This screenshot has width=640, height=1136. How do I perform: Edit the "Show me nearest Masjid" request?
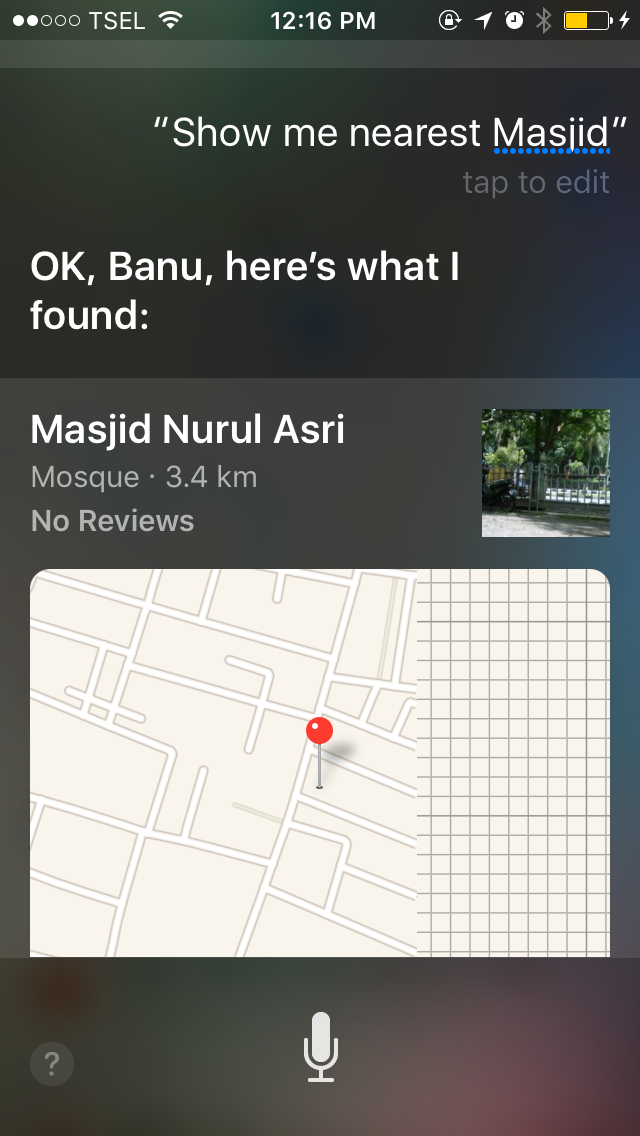click(535, 183)
